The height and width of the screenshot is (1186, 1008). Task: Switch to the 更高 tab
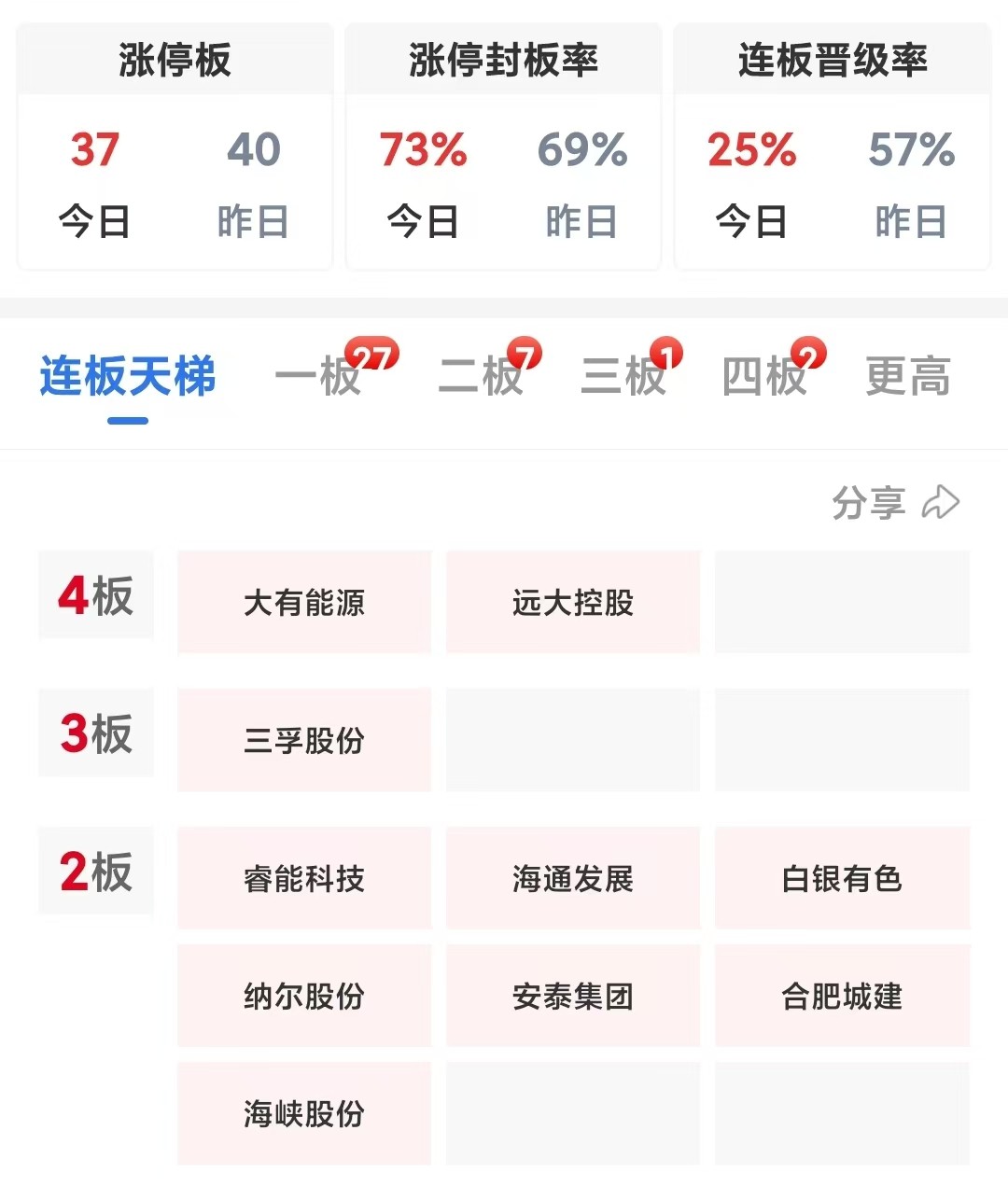coord(908,376)
